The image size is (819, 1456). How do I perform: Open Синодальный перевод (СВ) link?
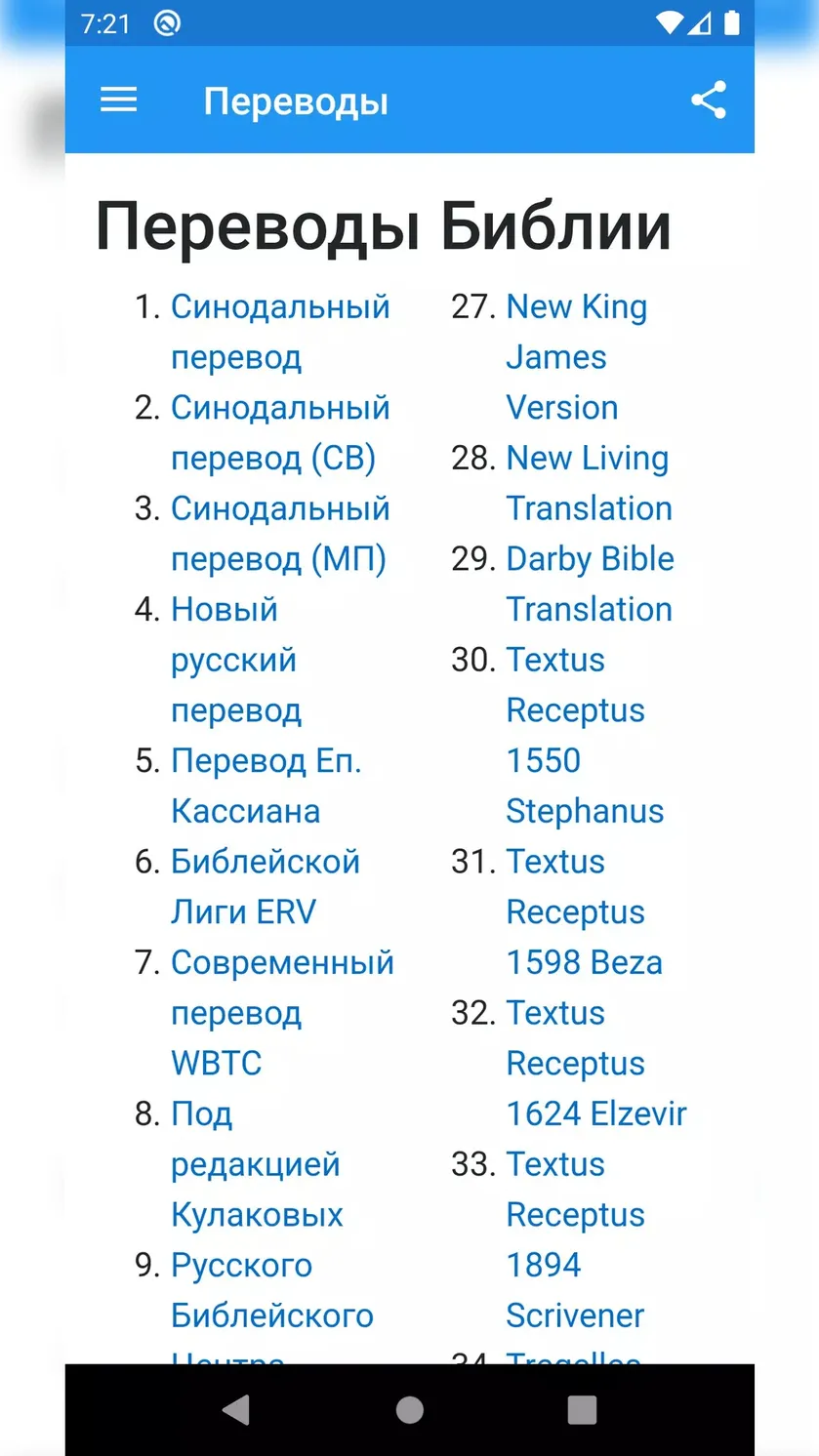pyautogui.click(x=280, y=432)
